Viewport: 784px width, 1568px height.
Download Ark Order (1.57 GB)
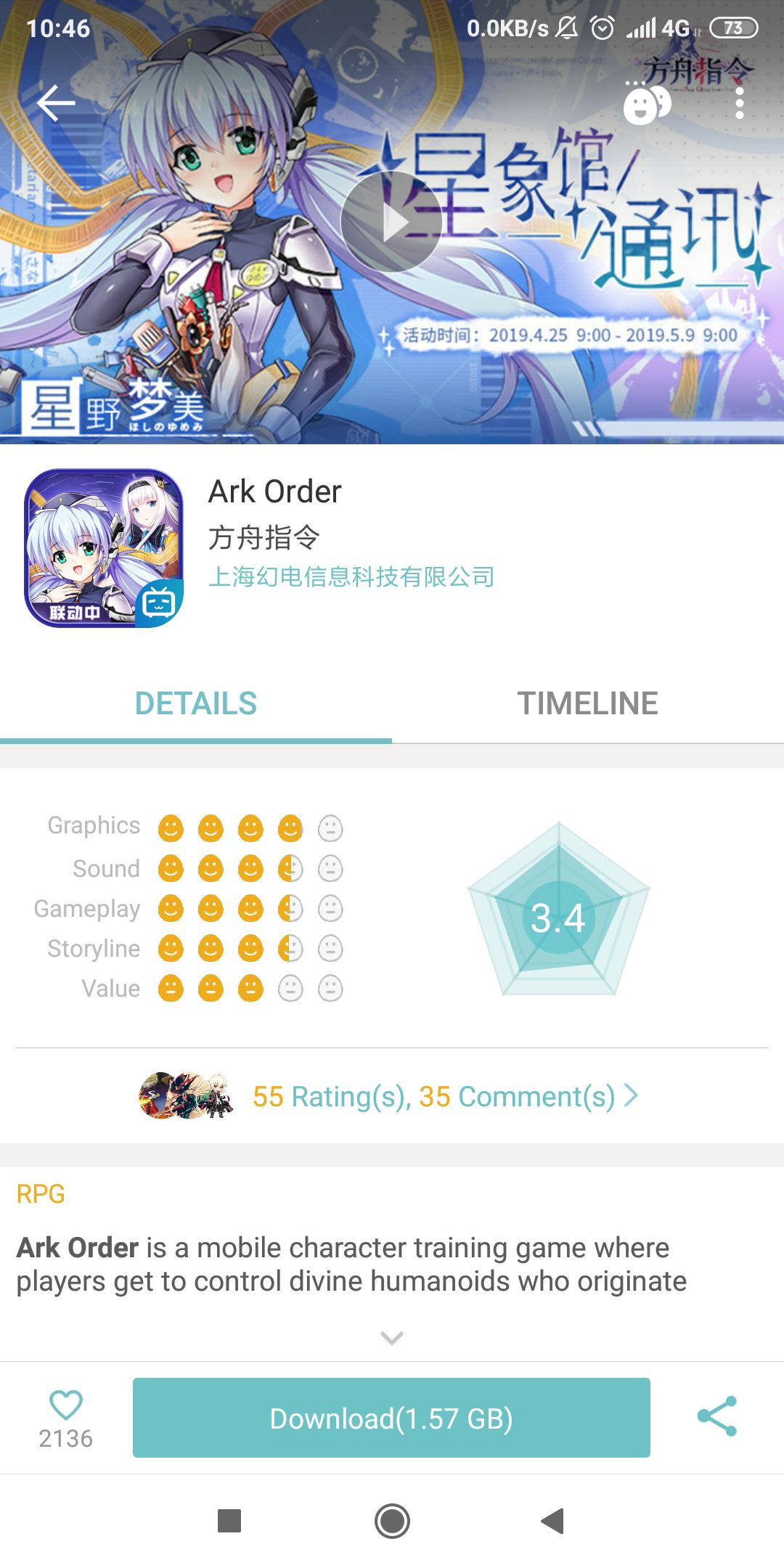point(391,1418)
